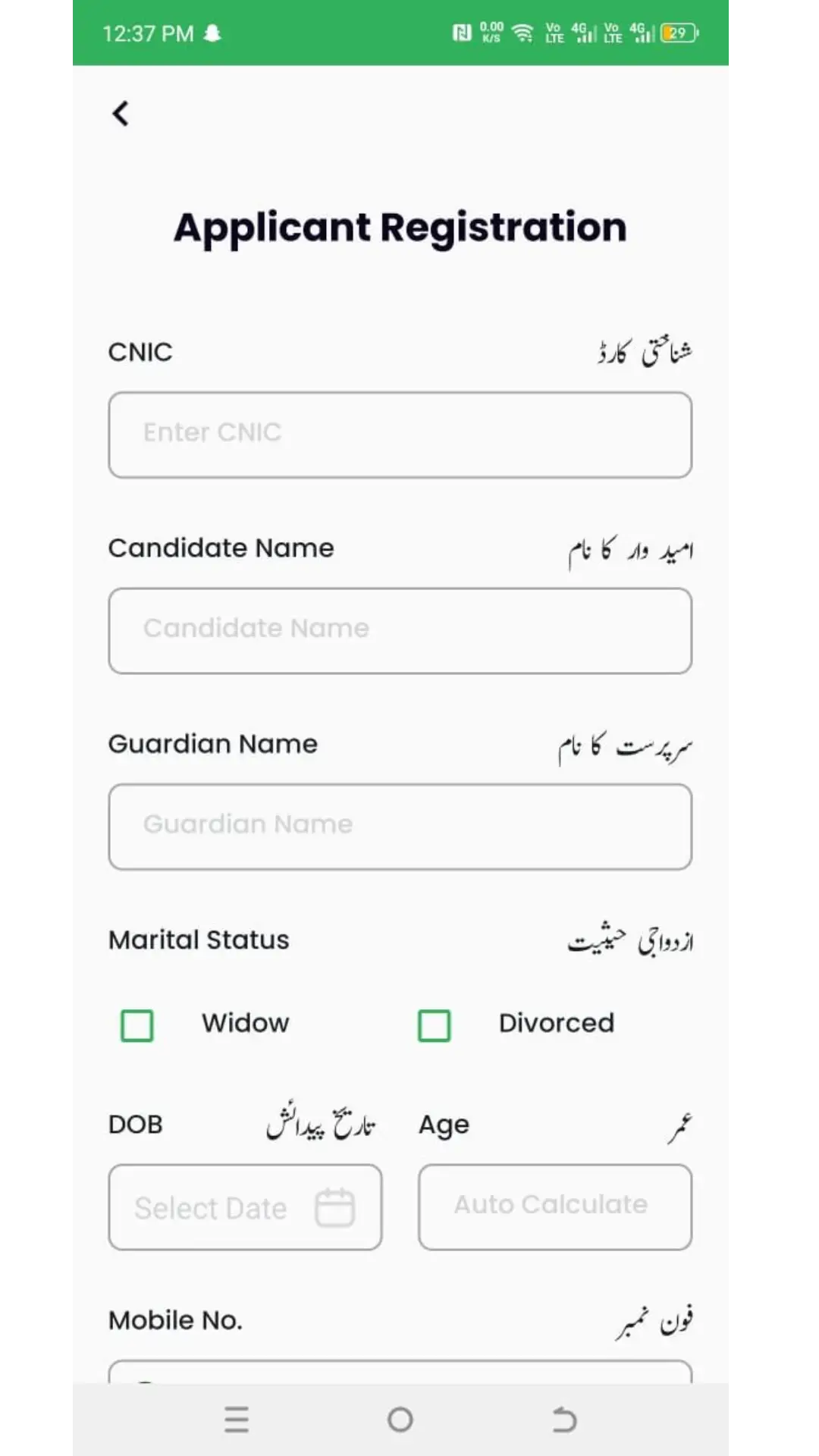The width and height of the screenshot is (819, 1456).
Task: Open recent apps from navigation bar
Action: 237,1419
